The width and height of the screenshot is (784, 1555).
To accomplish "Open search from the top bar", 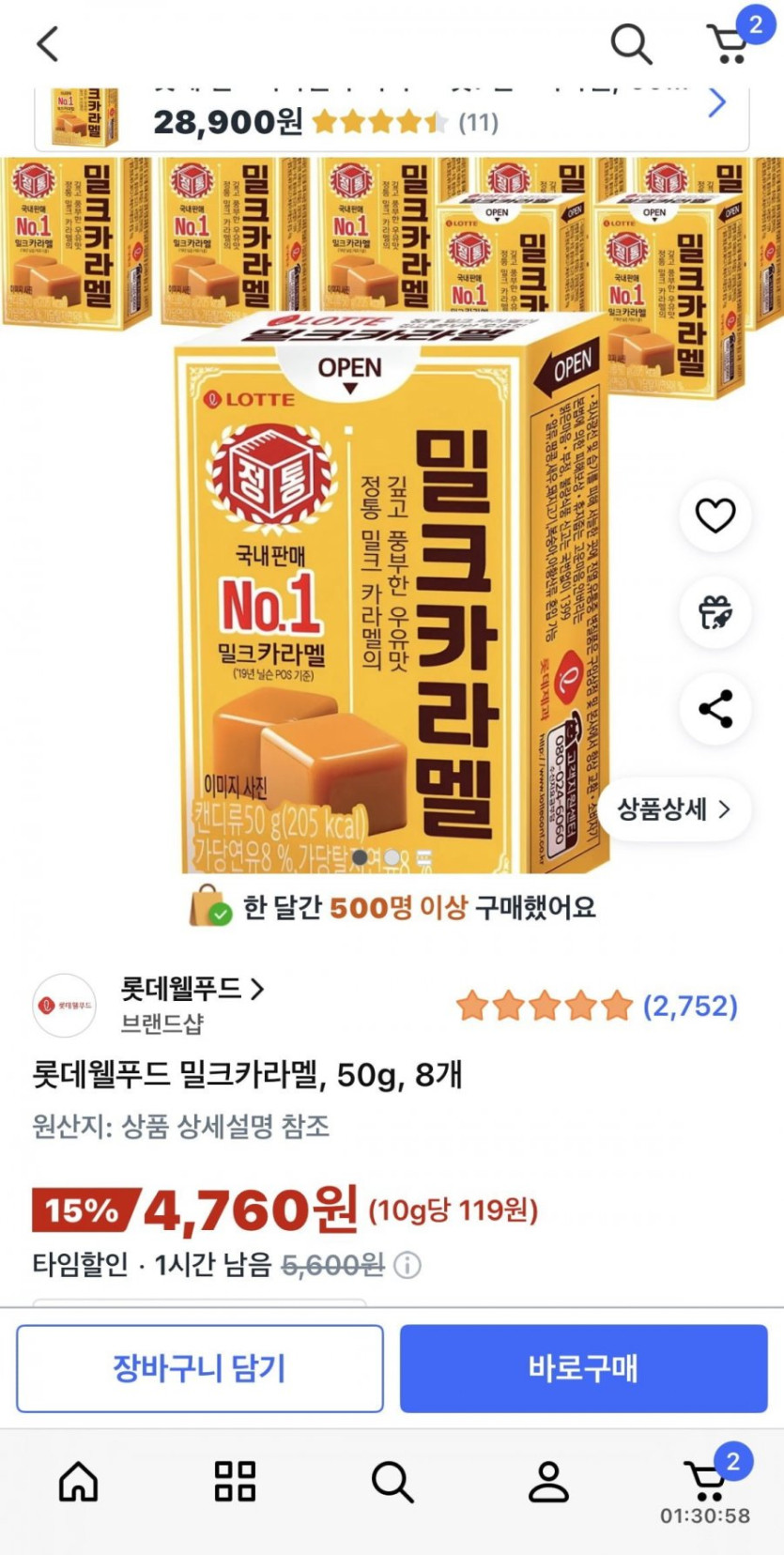I will [x=630, y=43].
